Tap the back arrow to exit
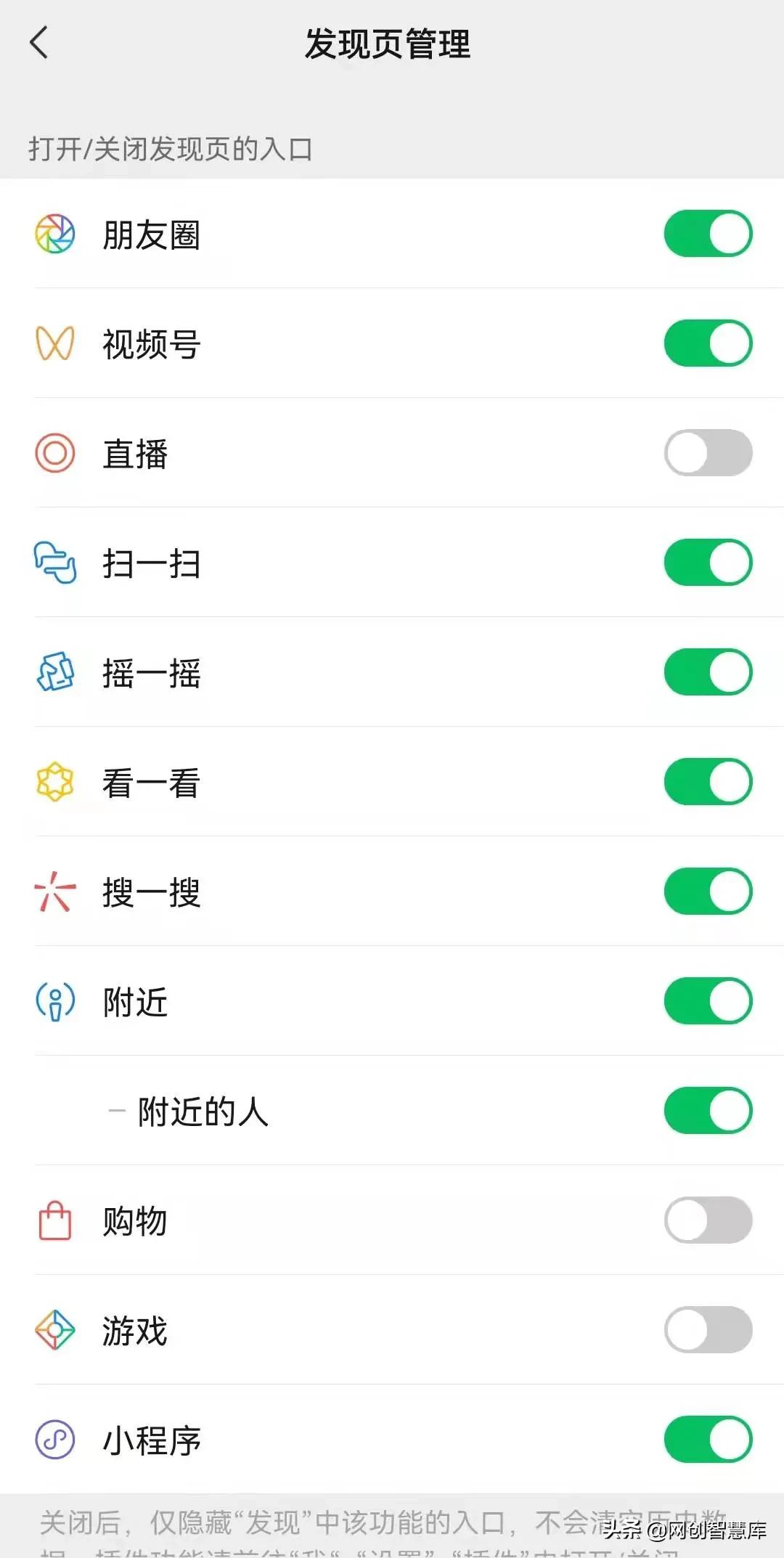This screenshot has width=784, height=1558. pyautogui.click(x=39, y=44)
